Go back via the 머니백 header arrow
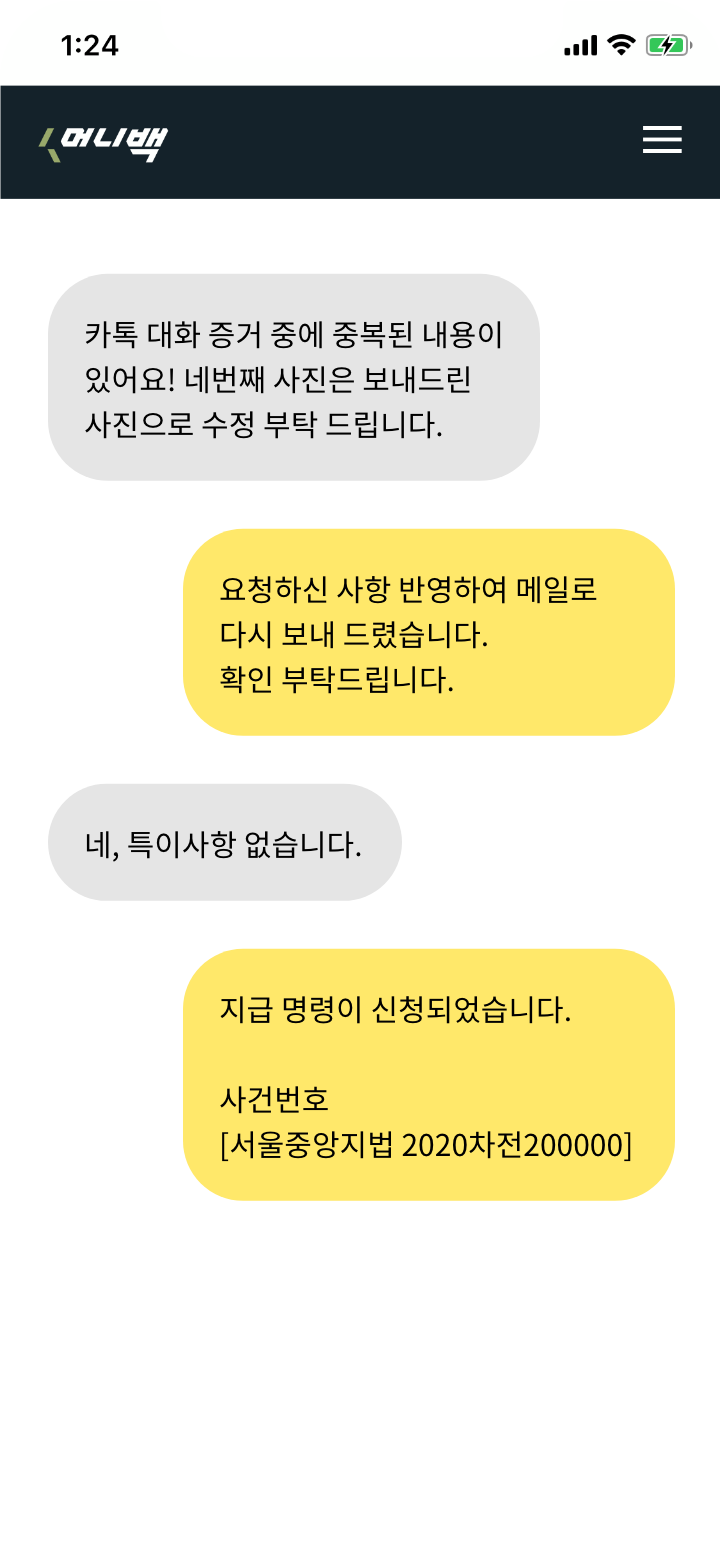Image resolution: width=724 pixels, height=1568 pixels. 48,145
